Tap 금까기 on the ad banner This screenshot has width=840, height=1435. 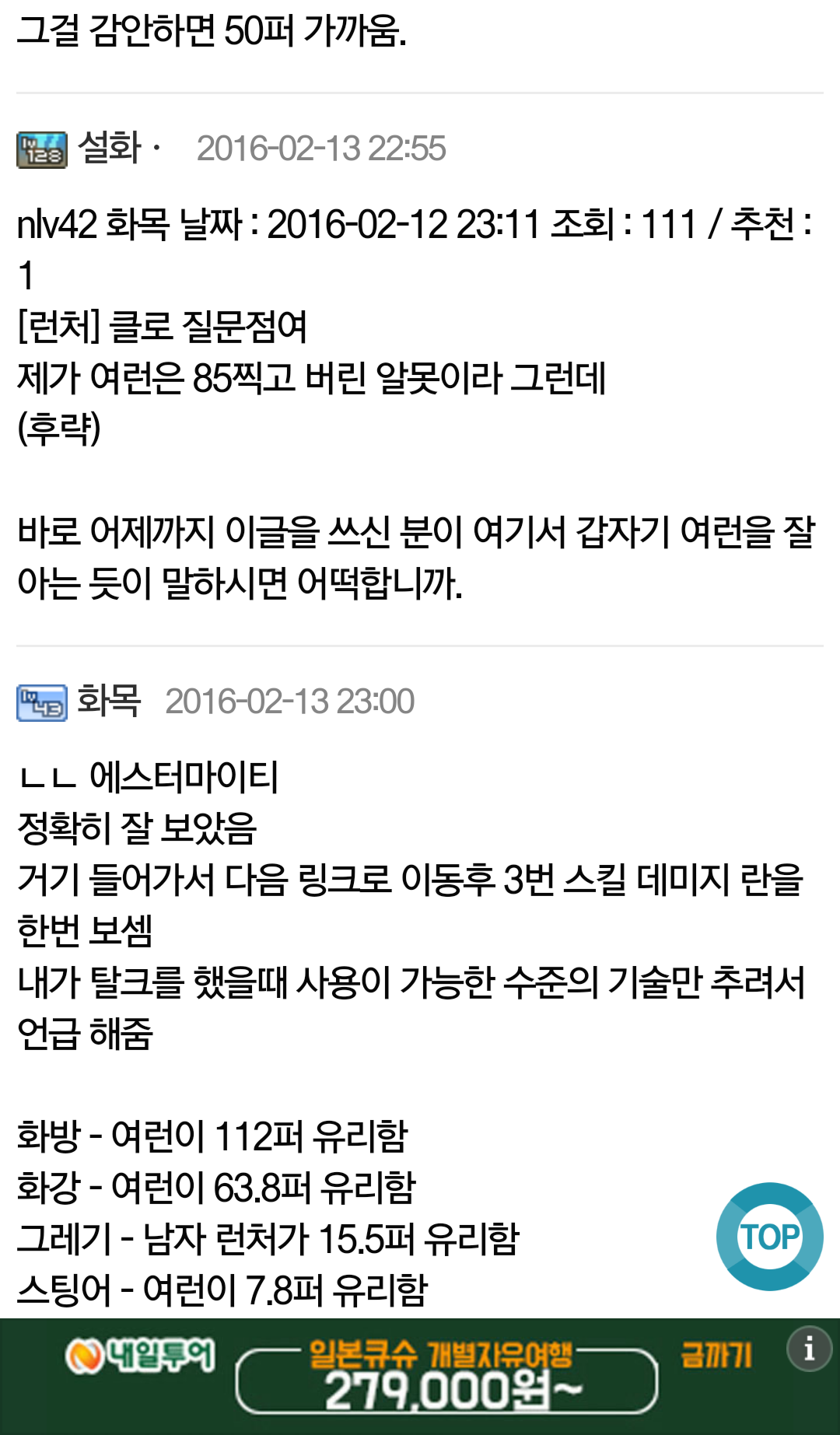click(x=716, y=1354)
